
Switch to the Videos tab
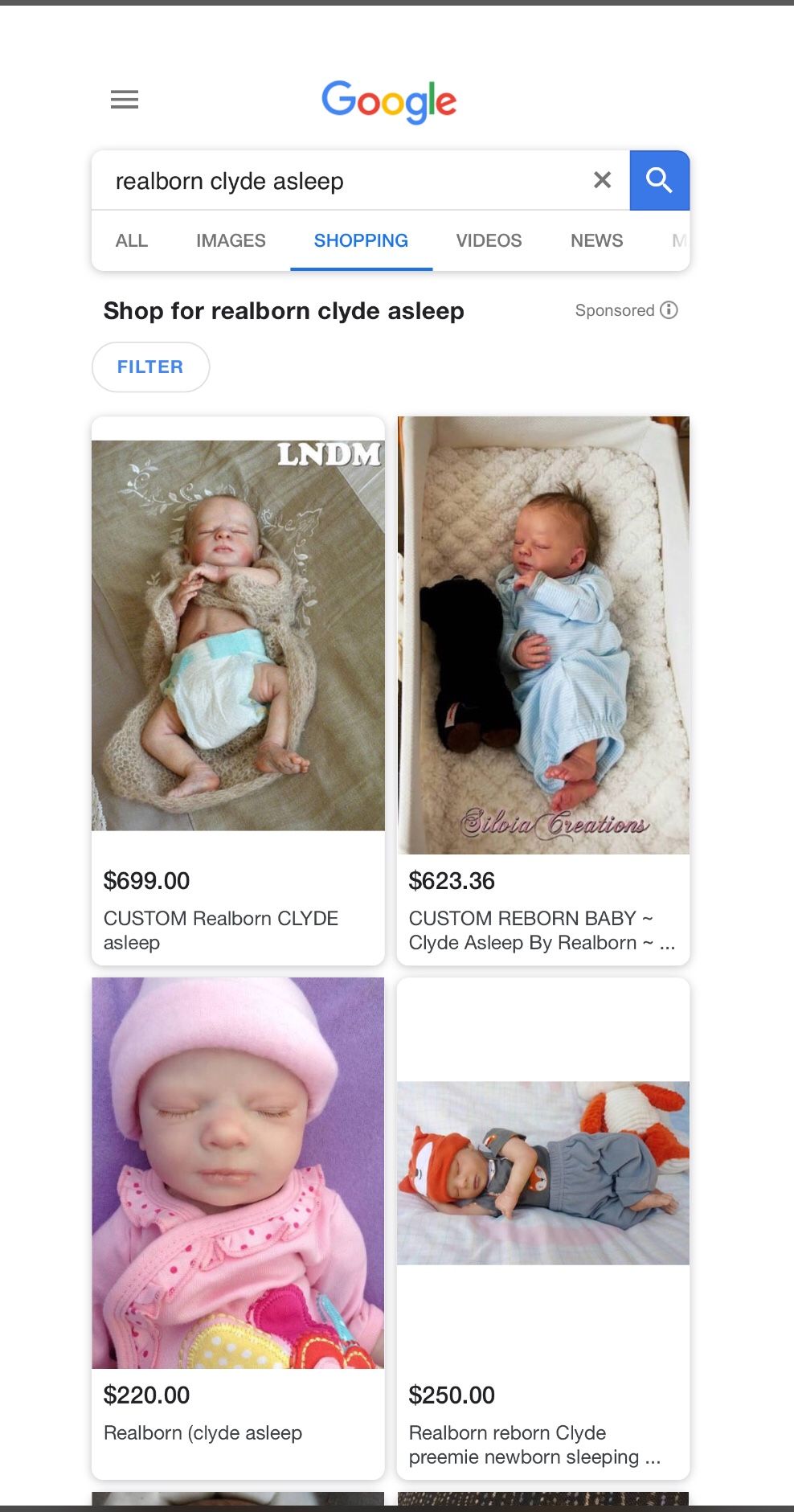click(489, 240)
